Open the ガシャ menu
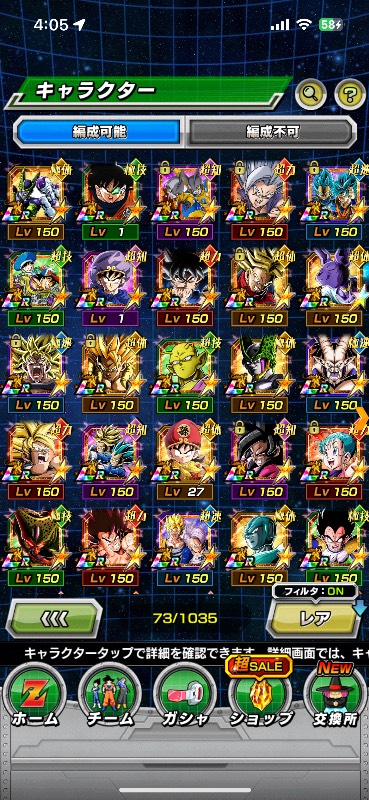Screen dimensions: 369x800 184,696
